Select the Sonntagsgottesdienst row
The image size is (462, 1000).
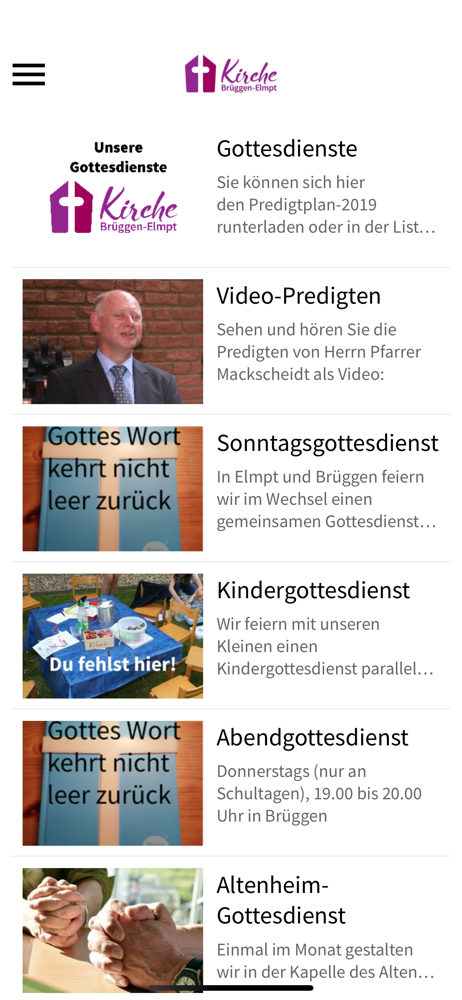click(x=231, y=489)
